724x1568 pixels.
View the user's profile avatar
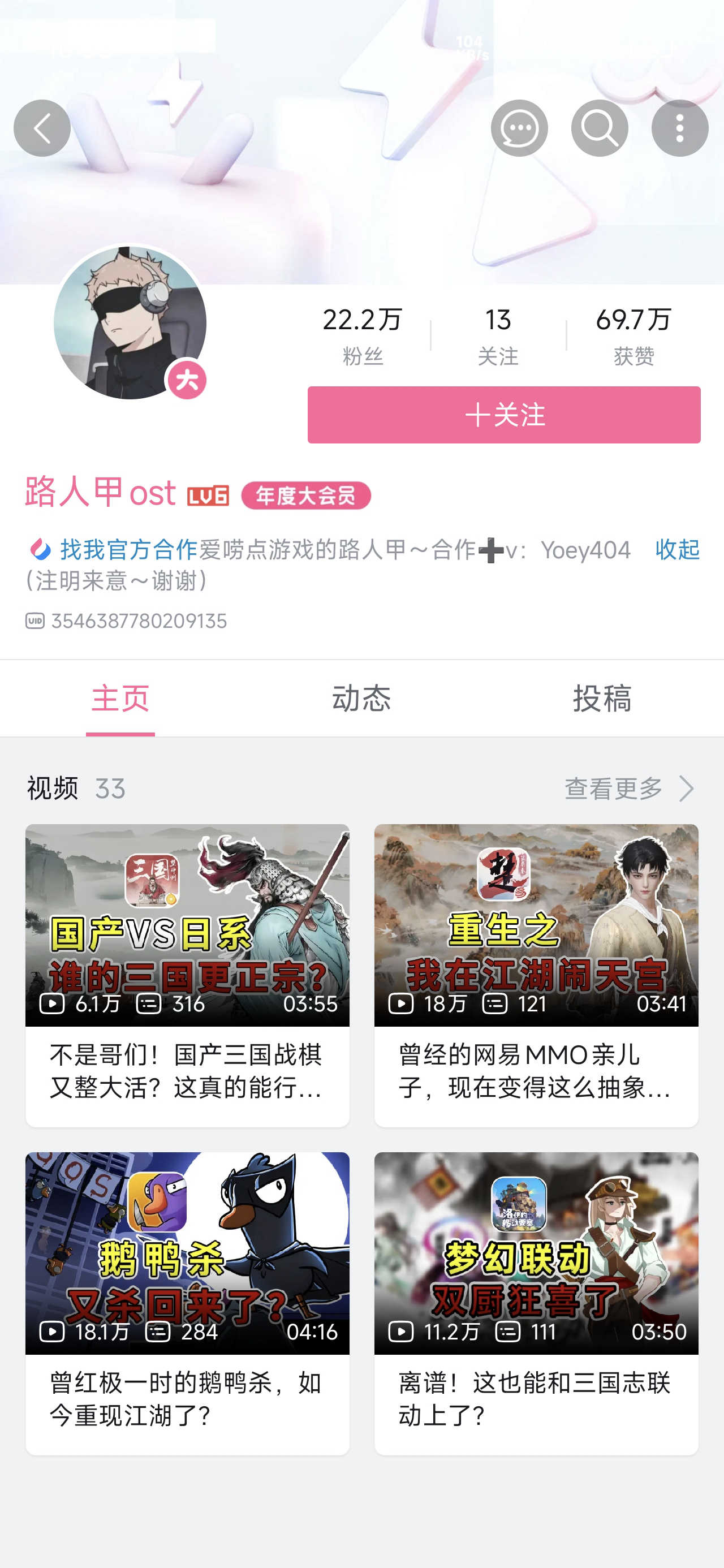tap(130, 322)
